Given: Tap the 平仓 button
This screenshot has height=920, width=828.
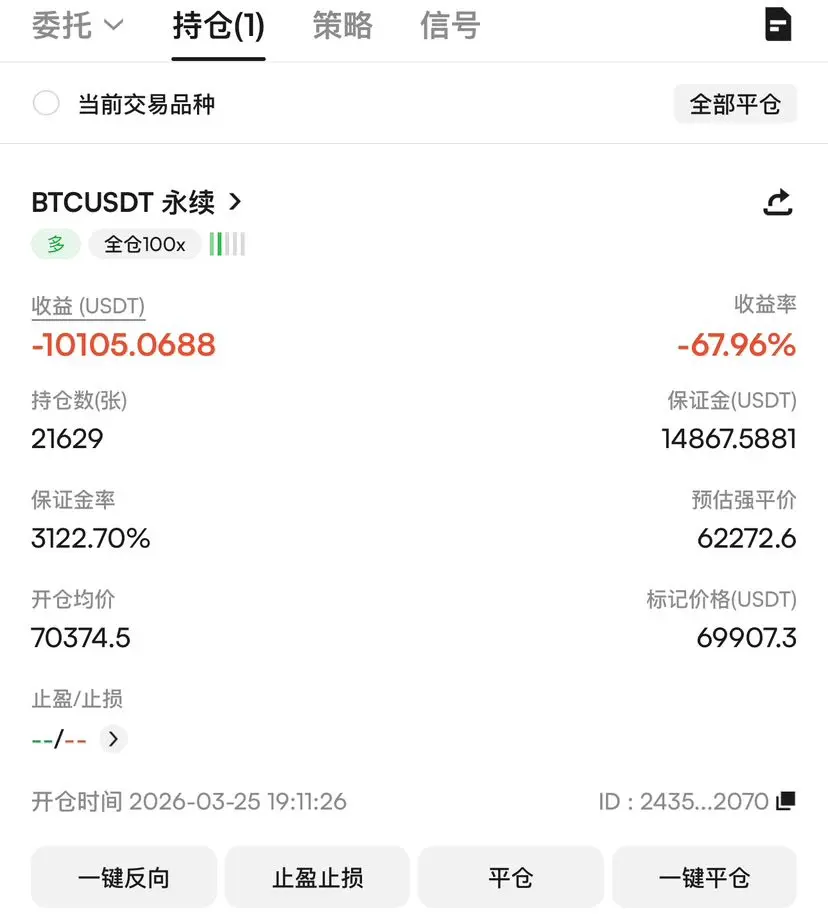Looking at the screenshot, I should pos(510,878).
